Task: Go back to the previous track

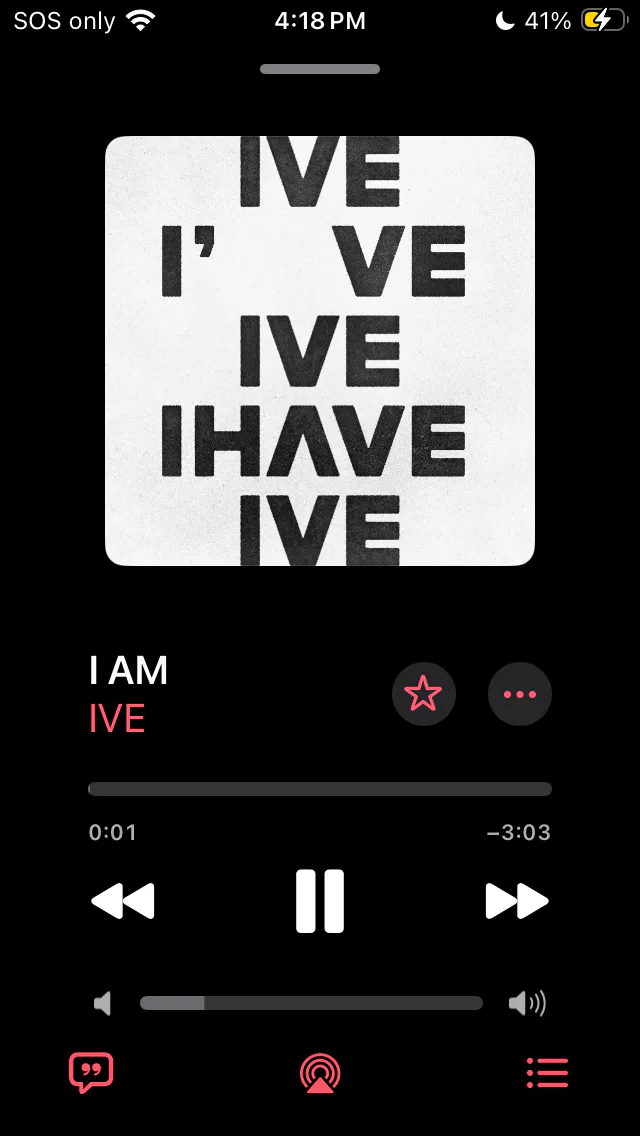Action: tap(123, 900)
